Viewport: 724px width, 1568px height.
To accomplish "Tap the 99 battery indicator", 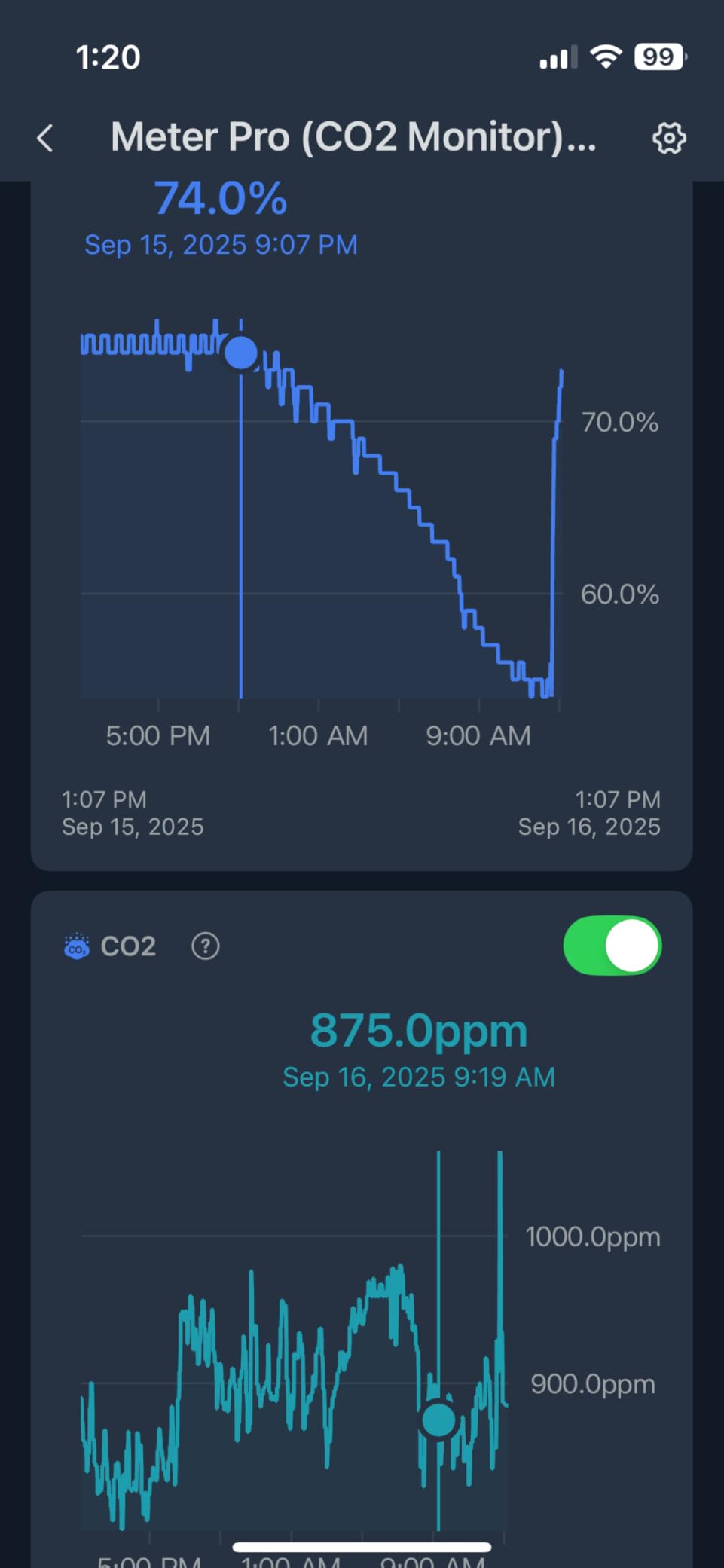I will (659, 57).
